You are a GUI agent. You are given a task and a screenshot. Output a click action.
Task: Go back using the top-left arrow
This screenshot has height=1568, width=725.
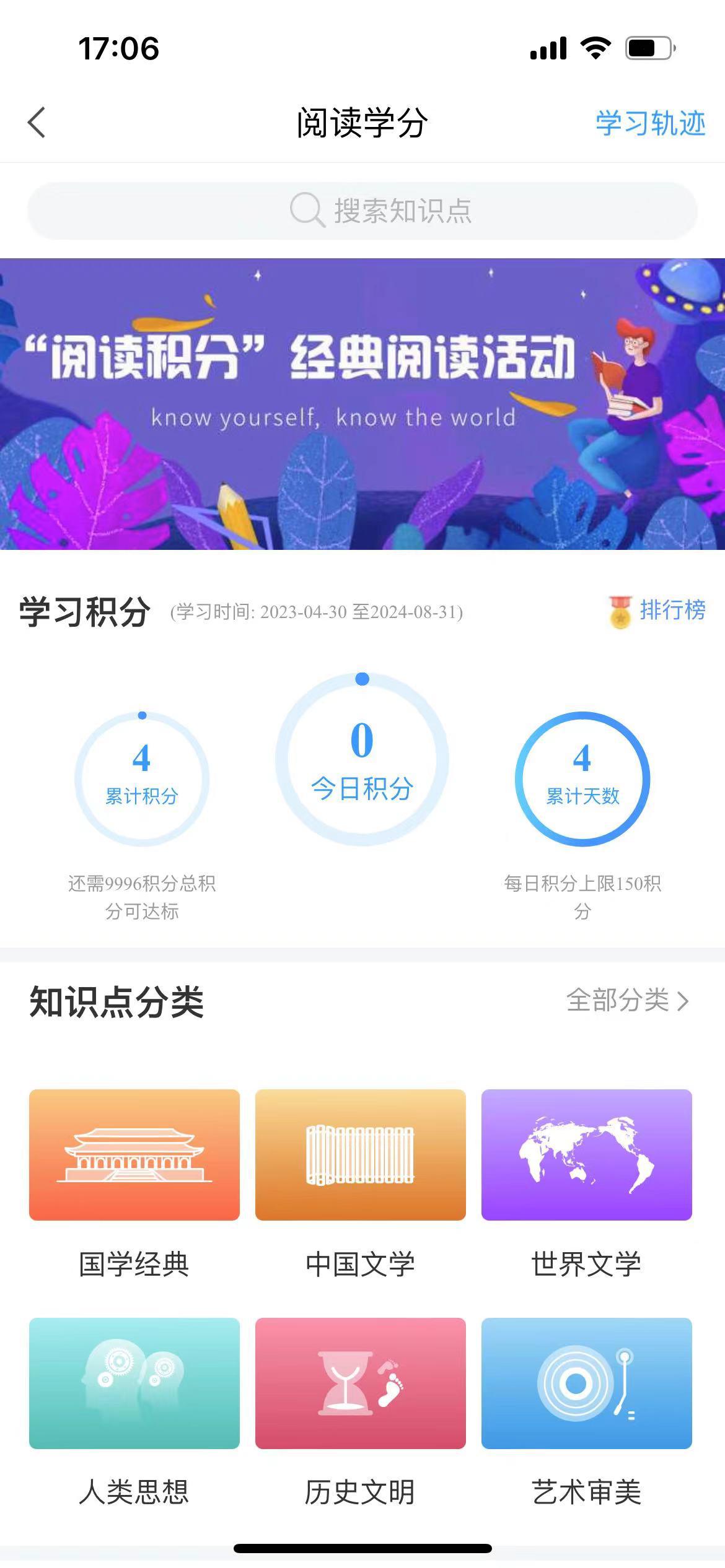coord(37,122)
